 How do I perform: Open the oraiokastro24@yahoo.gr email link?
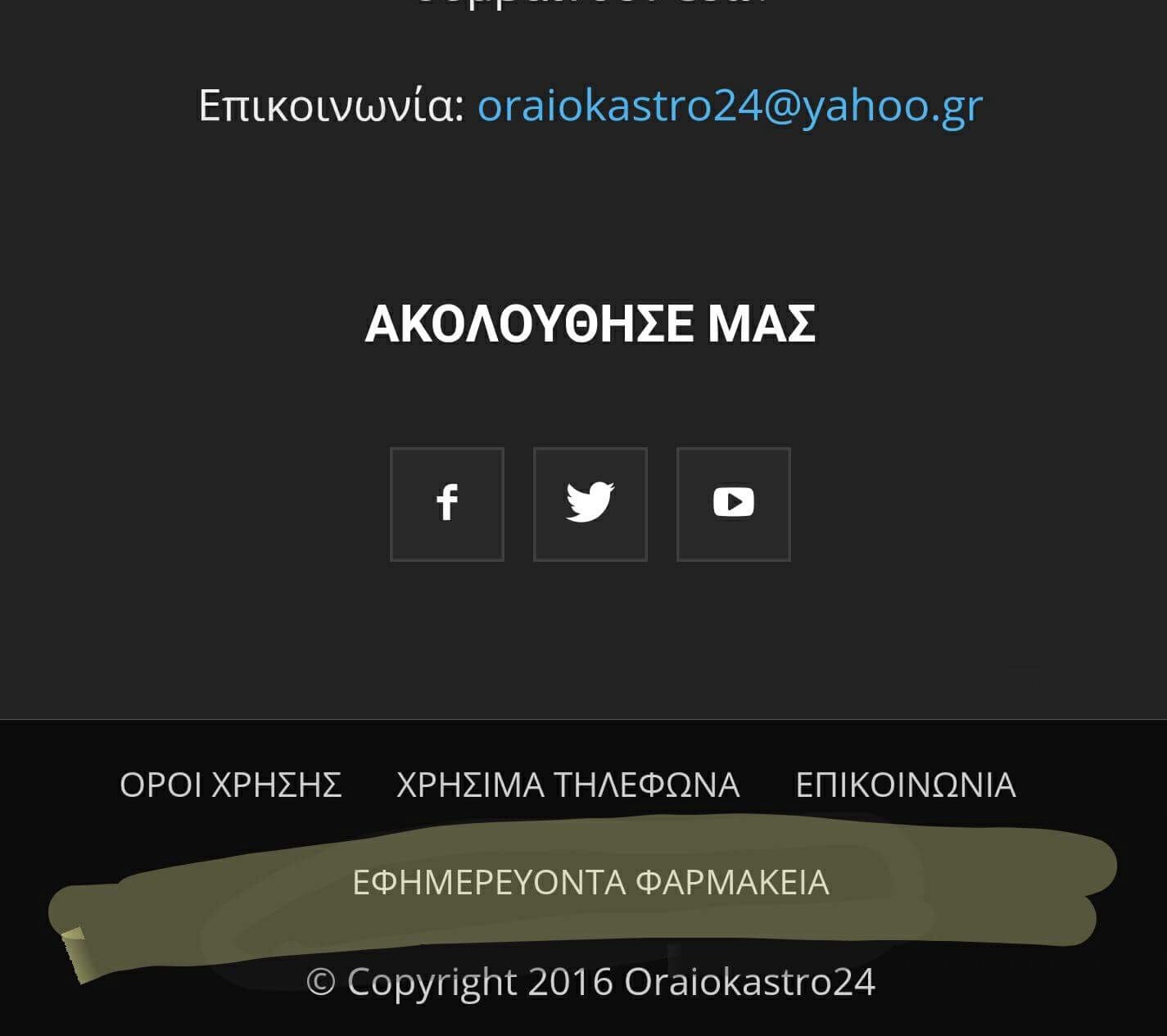coord(730,106)
